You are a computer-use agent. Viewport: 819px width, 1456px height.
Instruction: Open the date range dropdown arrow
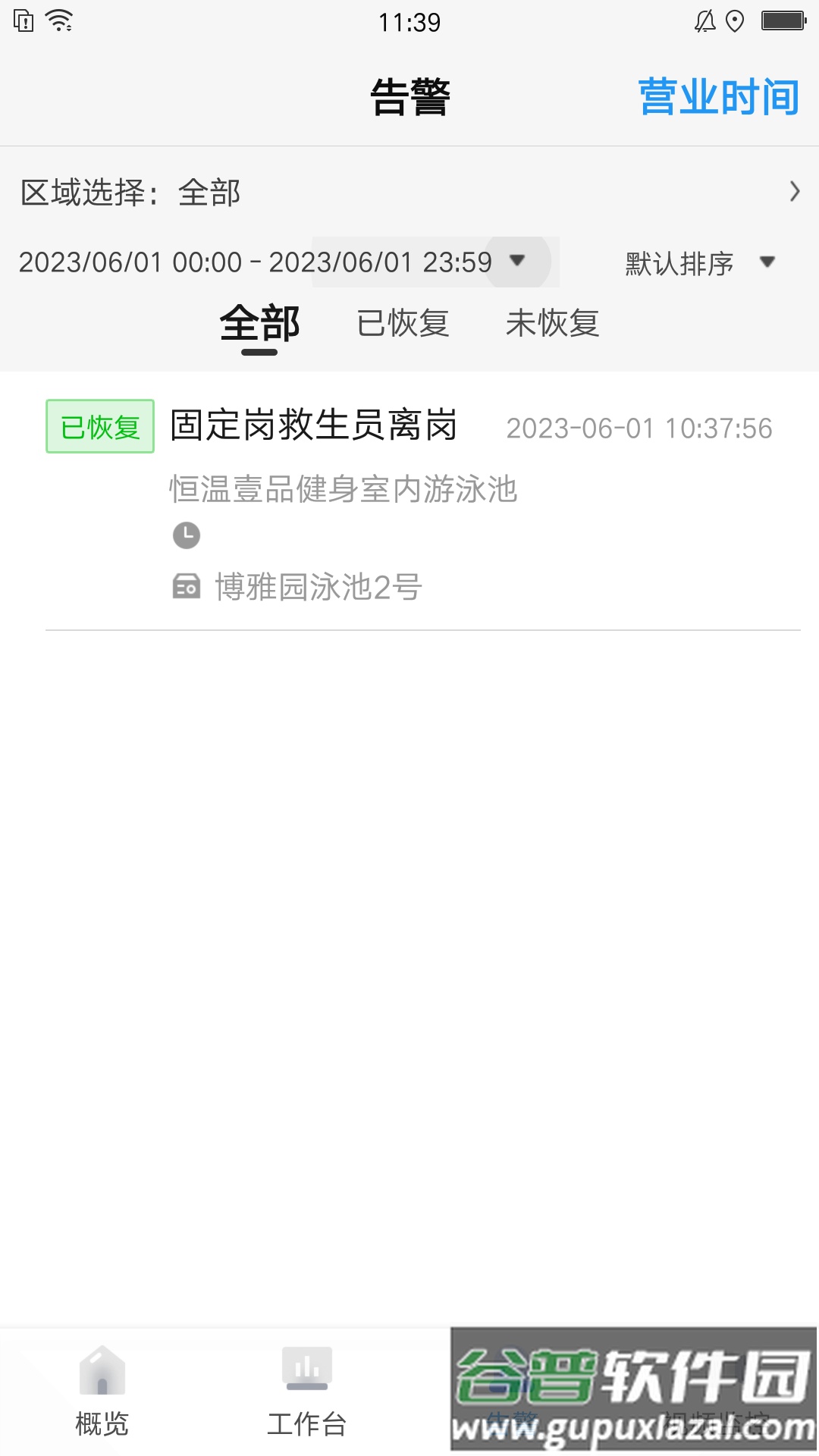tap(518, 262)
